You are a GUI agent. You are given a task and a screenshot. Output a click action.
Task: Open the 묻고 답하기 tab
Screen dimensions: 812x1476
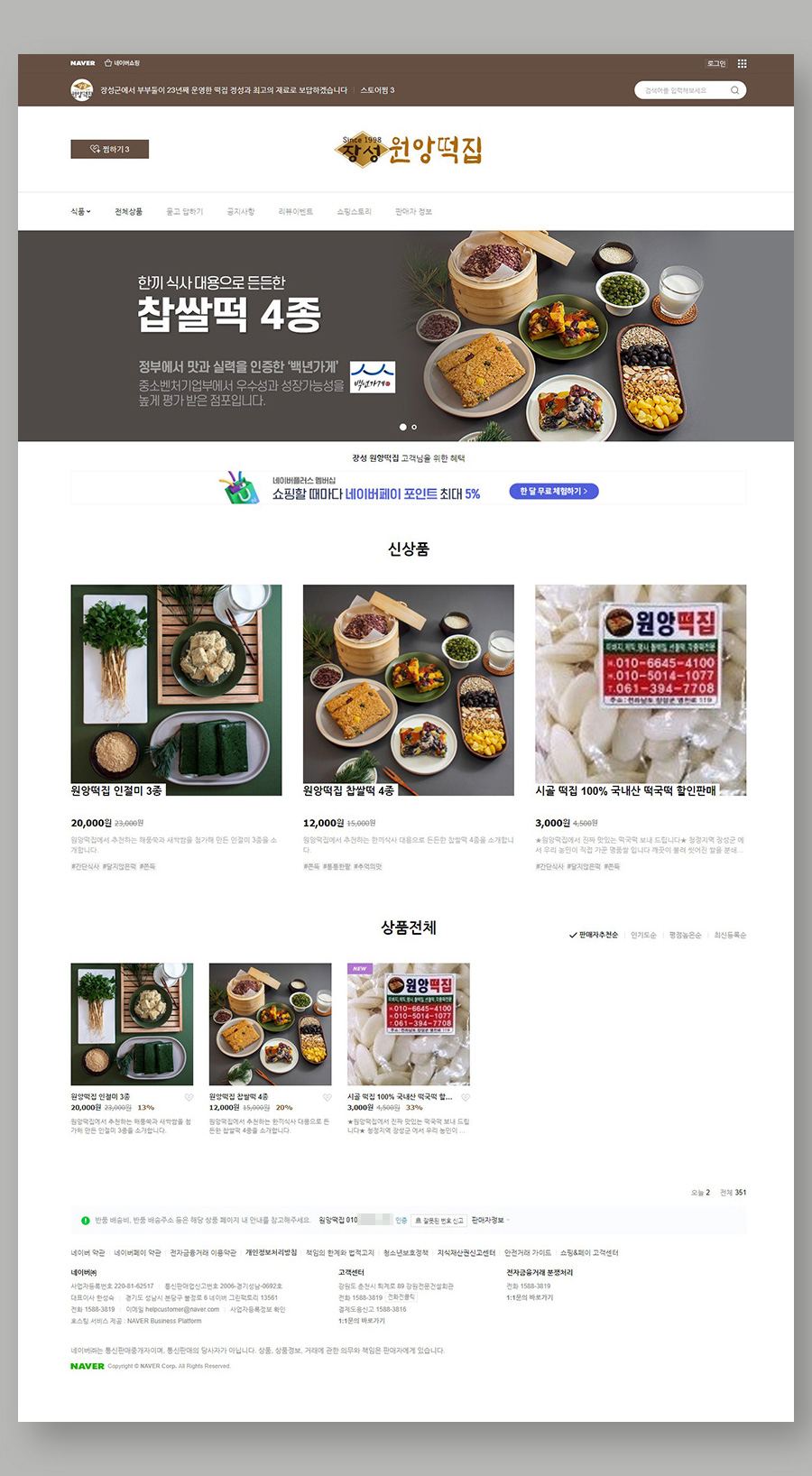tap(184, 211)
